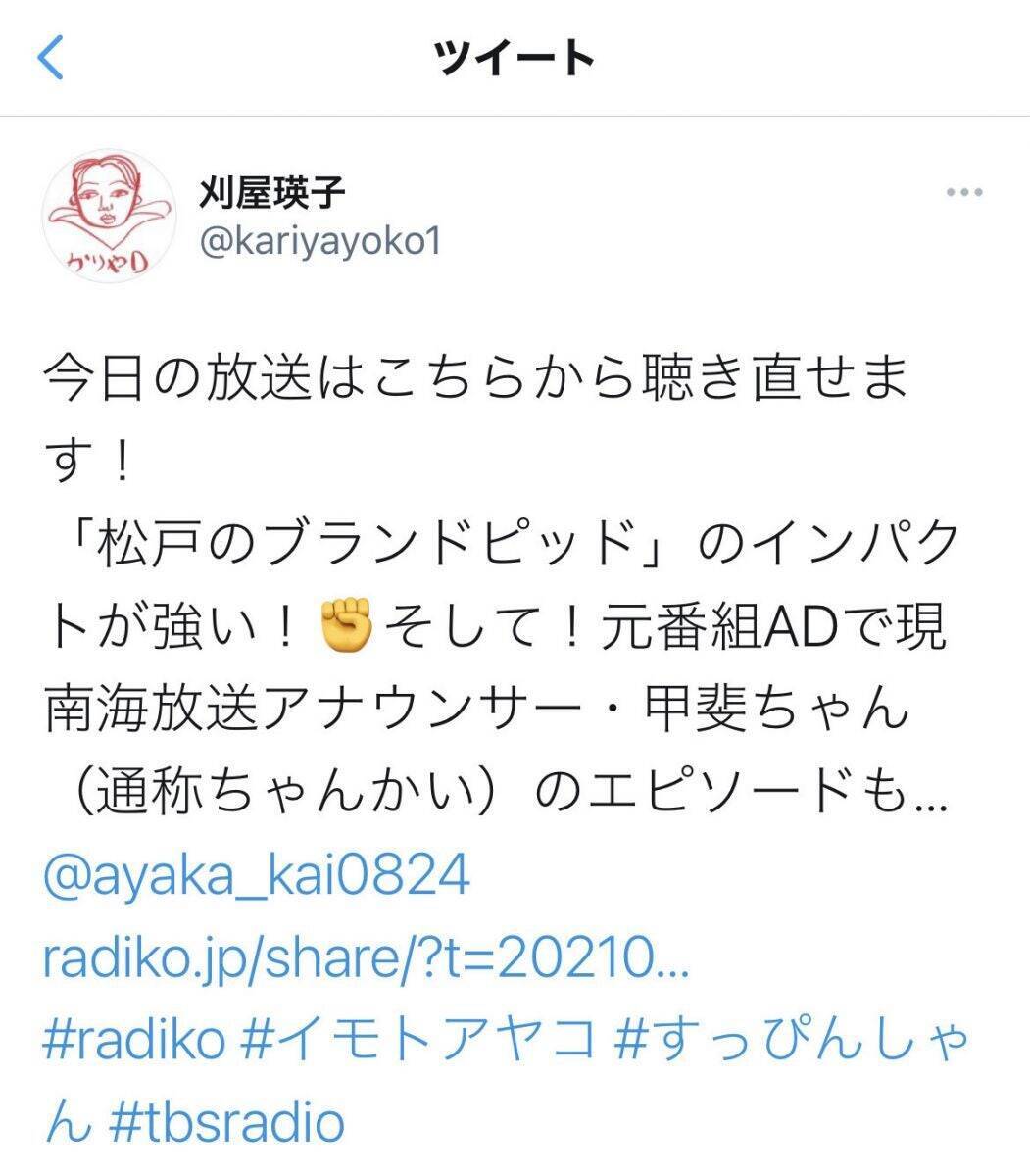Open the #すっぴんしゃん hashtag
The width and height of the screenshot is (1030, 1176).
click(790, 1040)
